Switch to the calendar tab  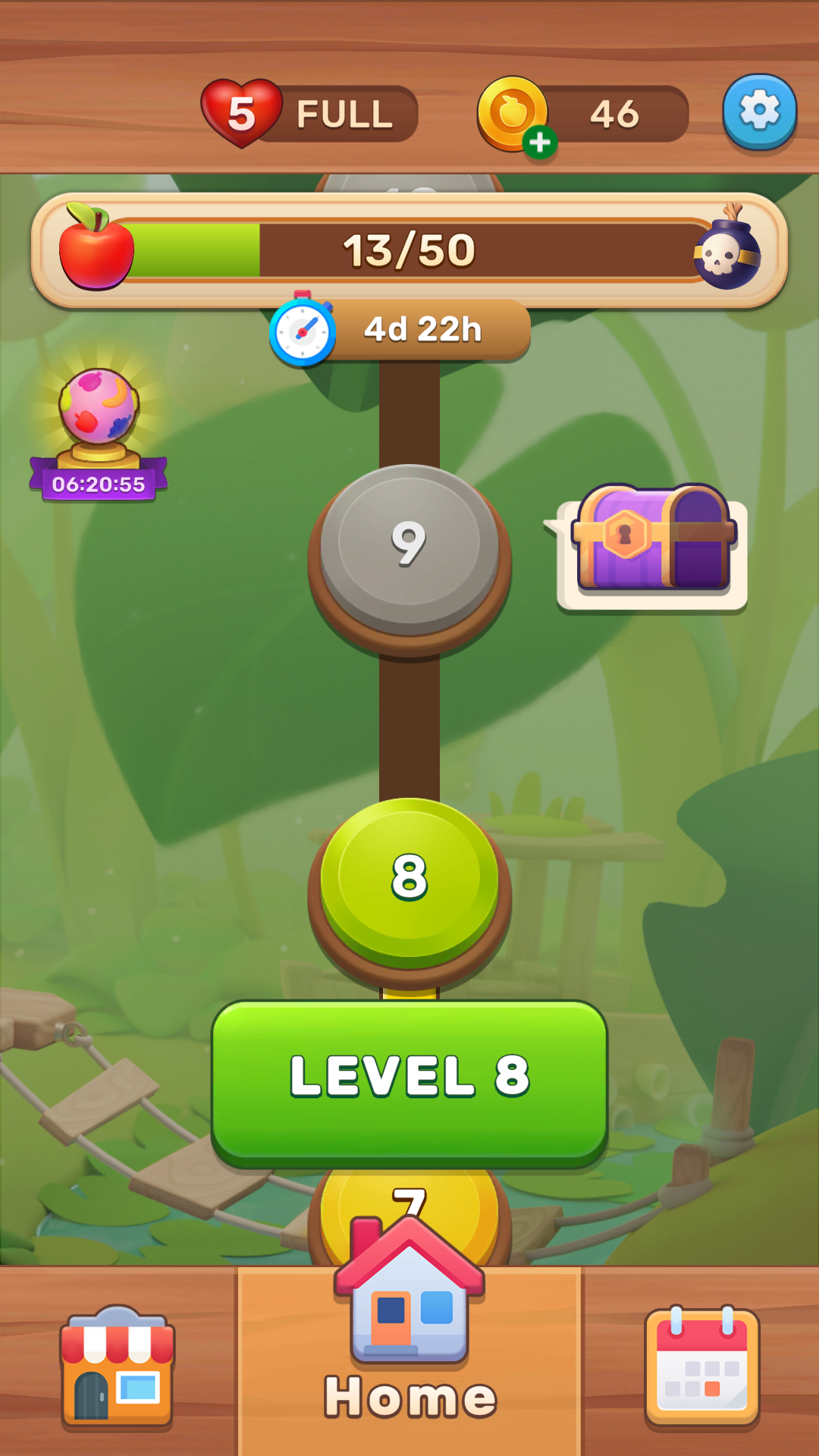click(x=701, y=1365)
